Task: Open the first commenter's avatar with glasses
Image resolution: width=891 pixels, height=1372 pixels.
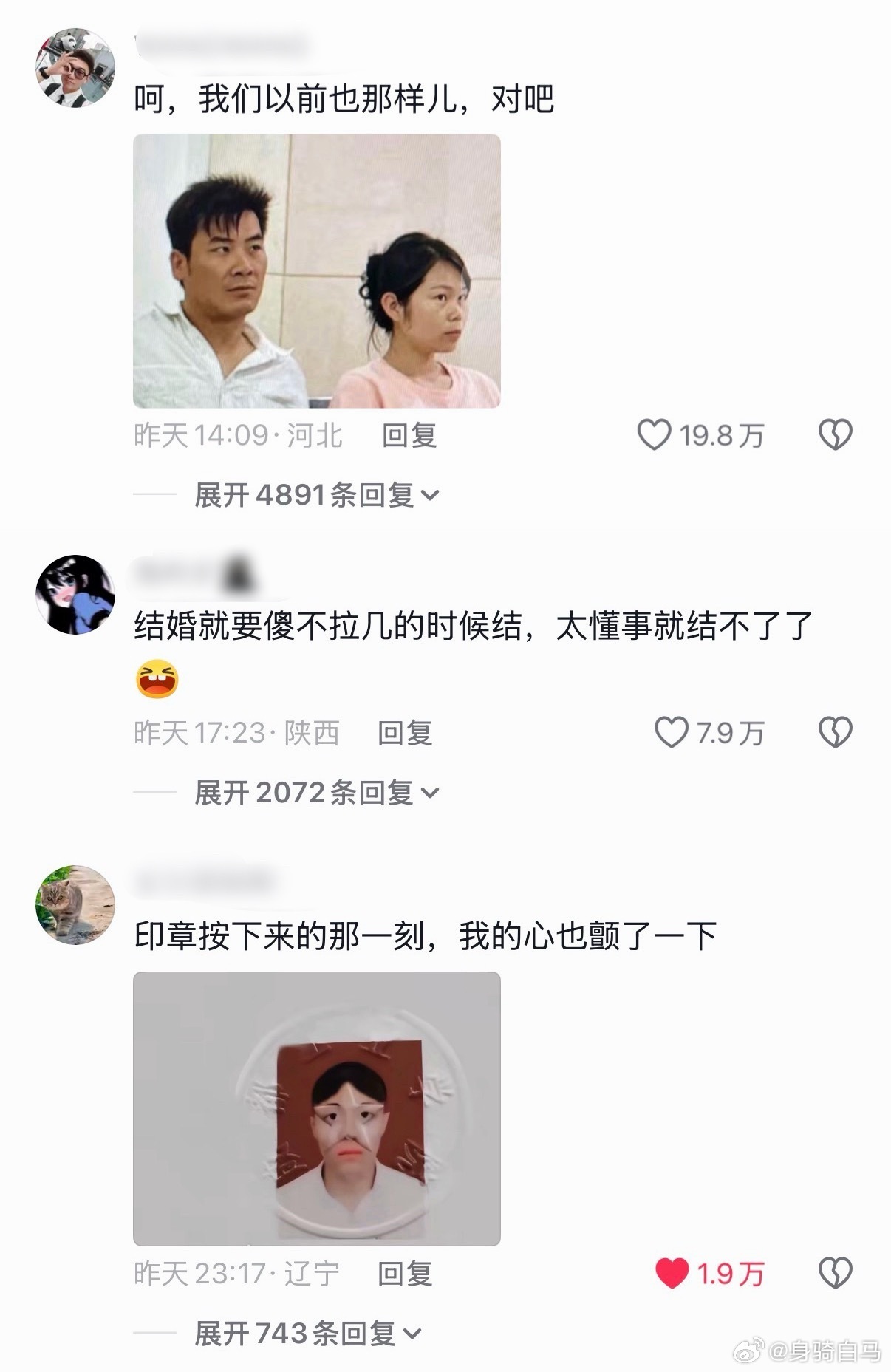Action: click(75, 68)
